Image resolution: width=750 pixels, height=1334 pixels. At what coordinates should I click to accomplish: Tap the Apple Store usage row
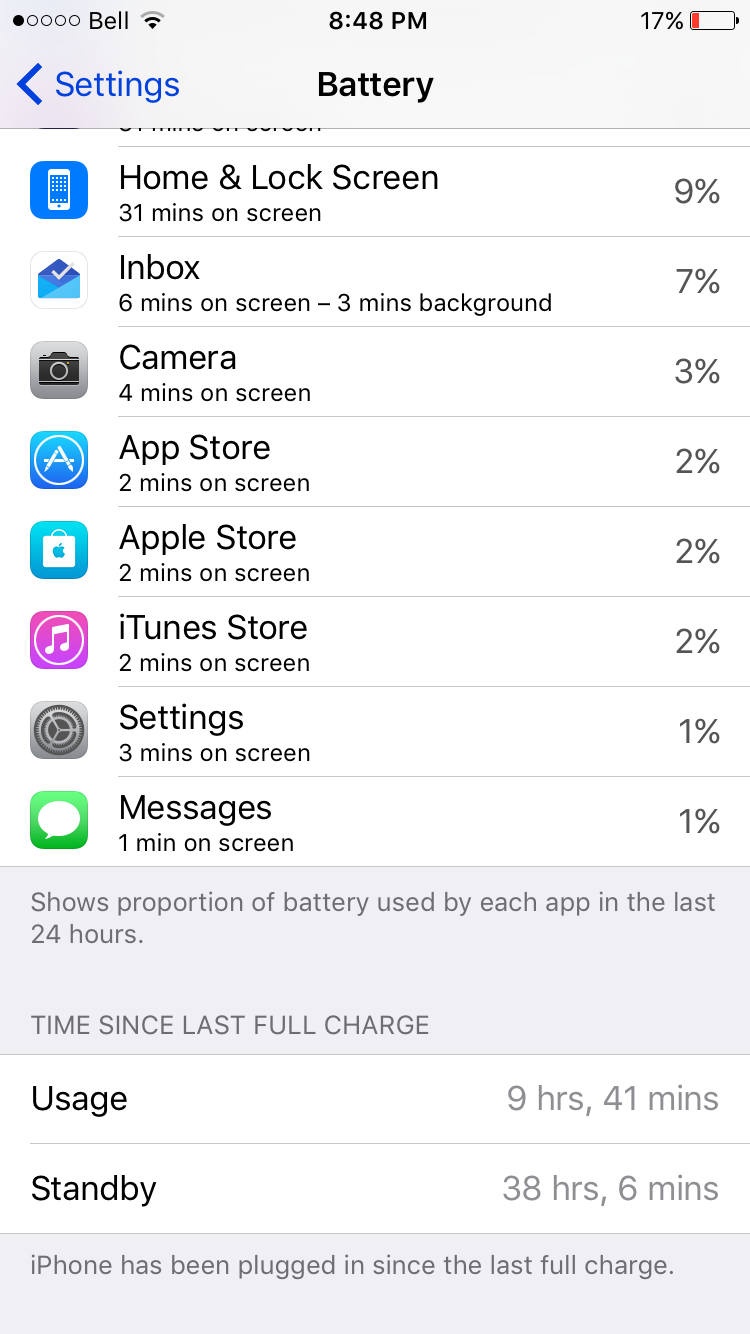pos(375,552)
